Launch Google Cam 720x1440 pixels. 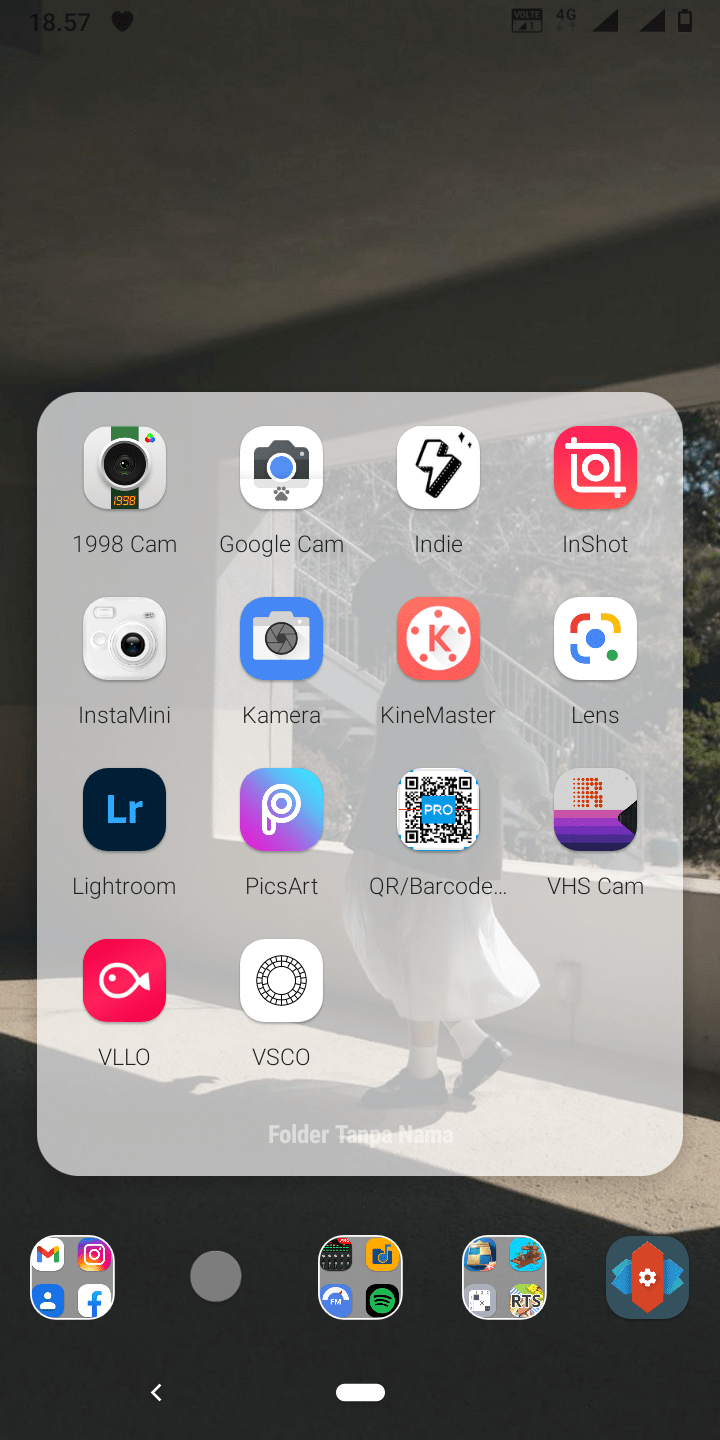point(281,468)
